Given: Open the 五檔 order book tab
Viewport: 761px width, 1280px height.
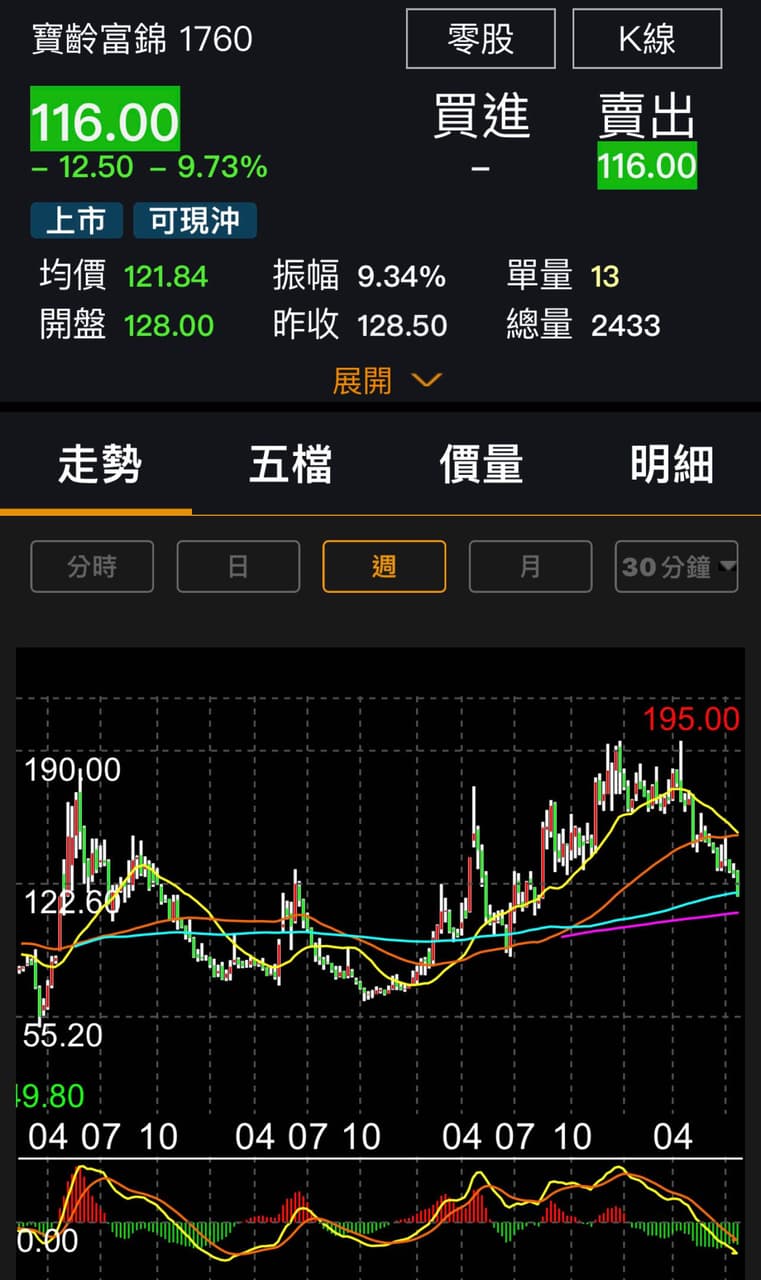Looking at the screenshot, I should click(290, 465).
